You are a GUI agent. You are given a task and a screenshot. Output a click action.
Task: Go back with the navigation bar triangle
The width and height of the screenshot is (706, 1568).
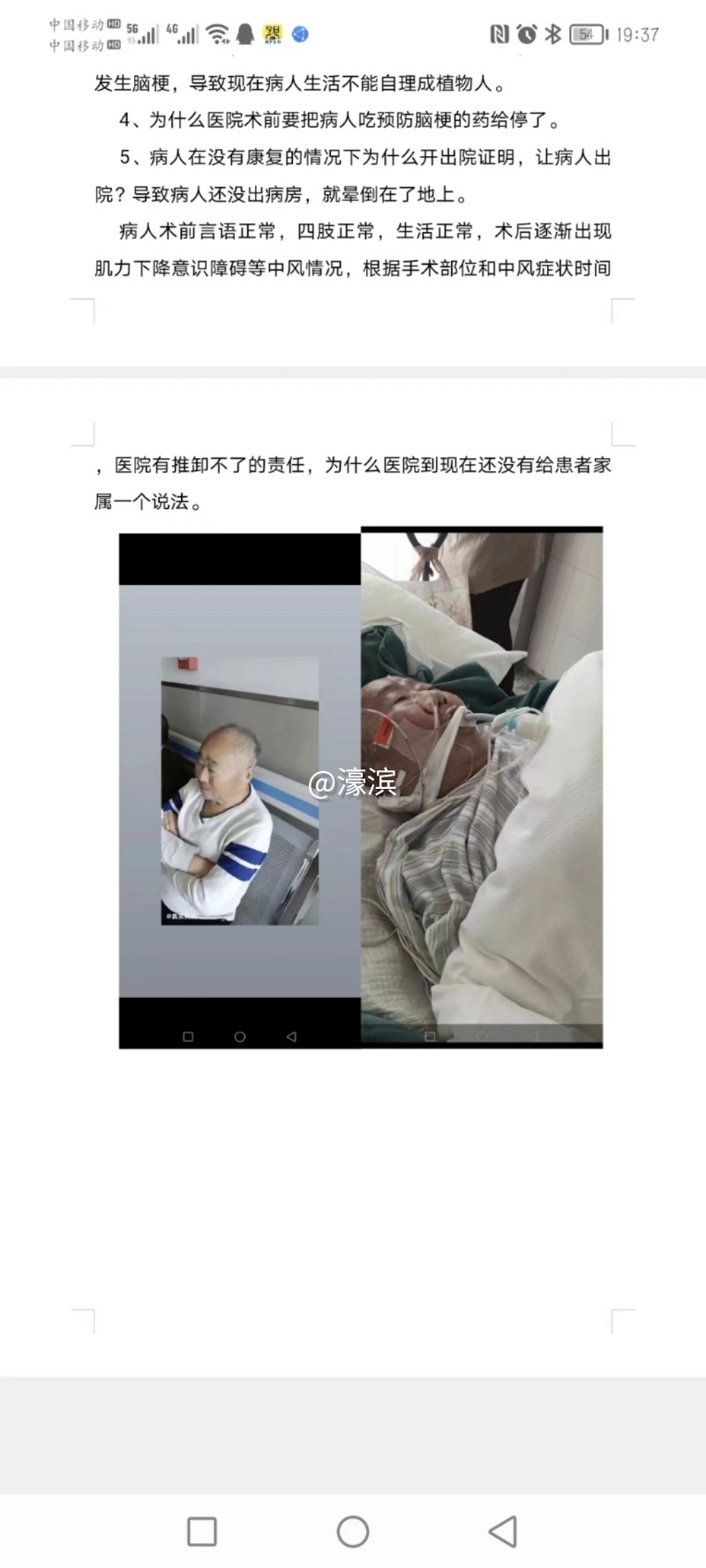(503, 1531)
